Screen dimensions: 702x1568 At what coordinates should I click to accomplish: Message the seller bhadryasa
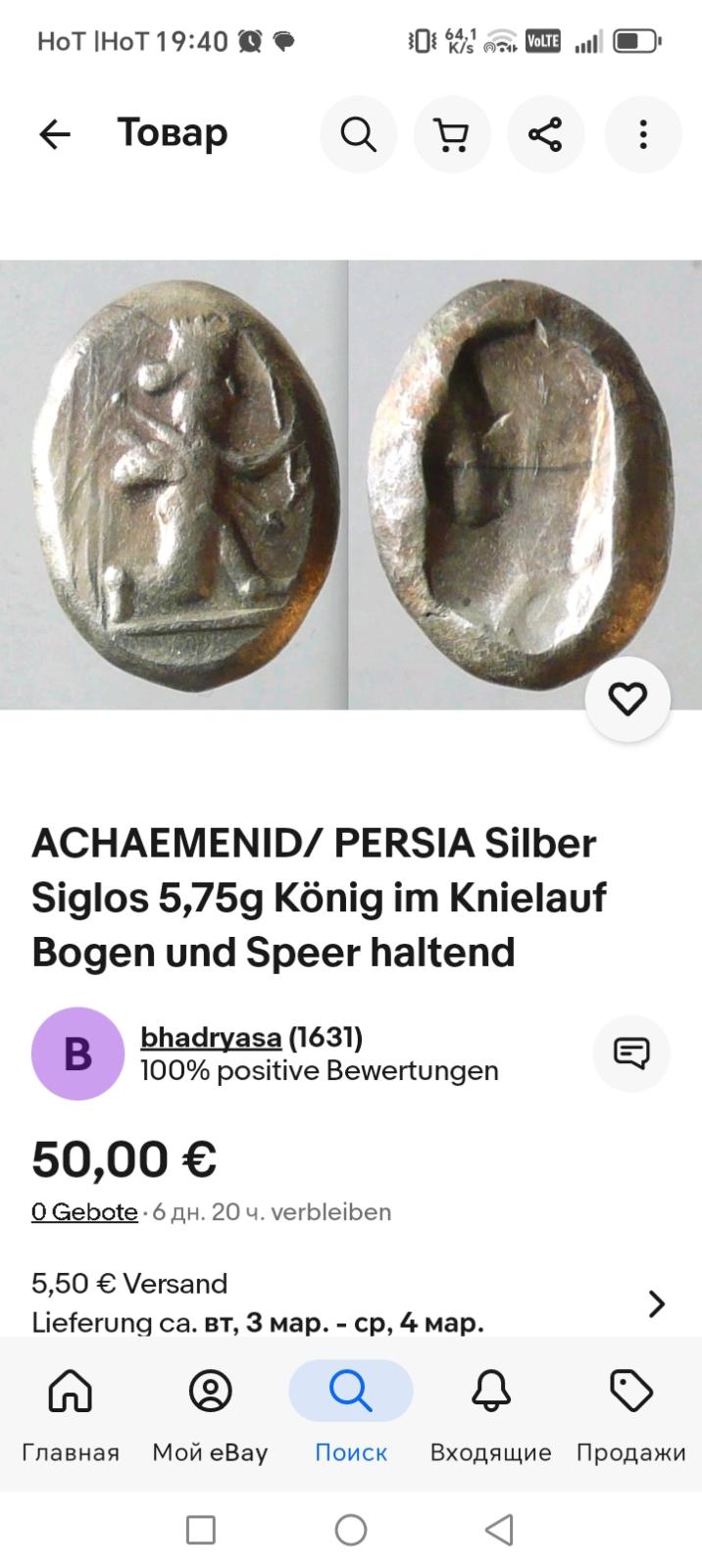(631, 1053)
